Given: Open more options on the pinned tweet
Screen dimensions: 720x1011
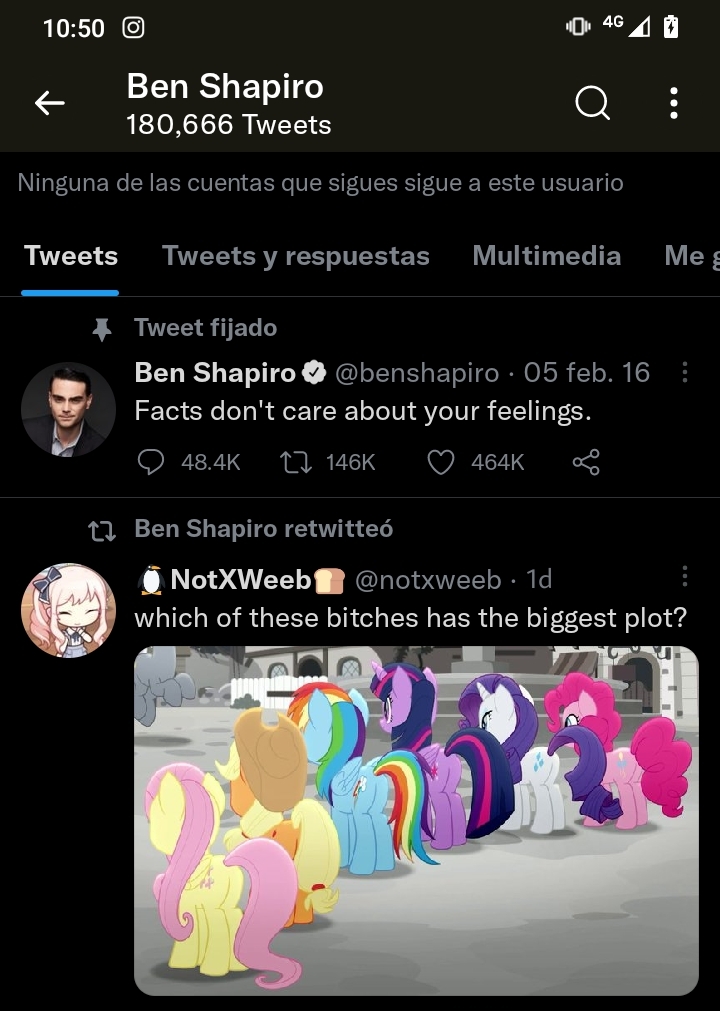Looking at the screenshot, I should click(685, 373).
